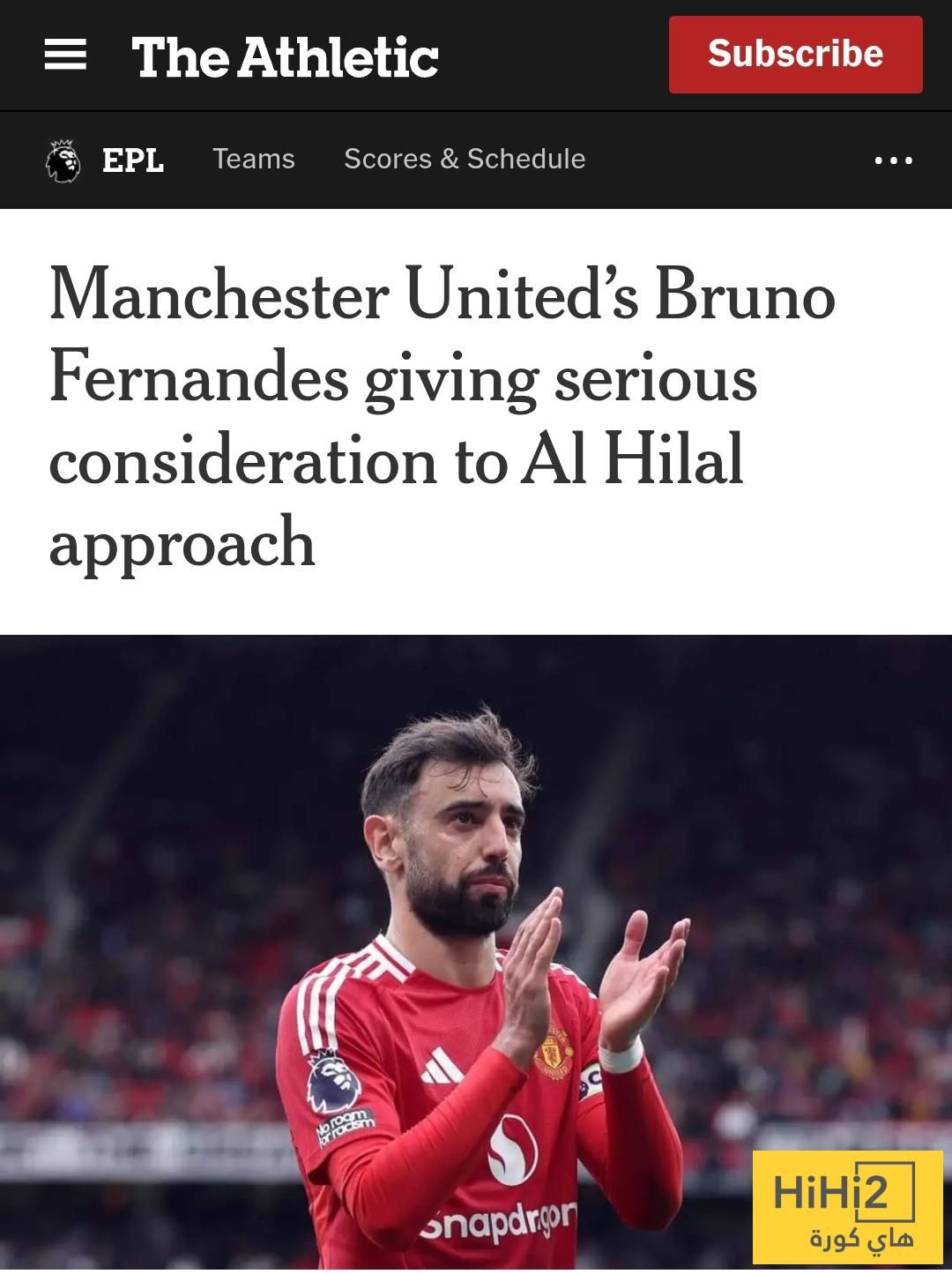
Task: Open Scores & Schedule
Action: [x=465, y=160]
